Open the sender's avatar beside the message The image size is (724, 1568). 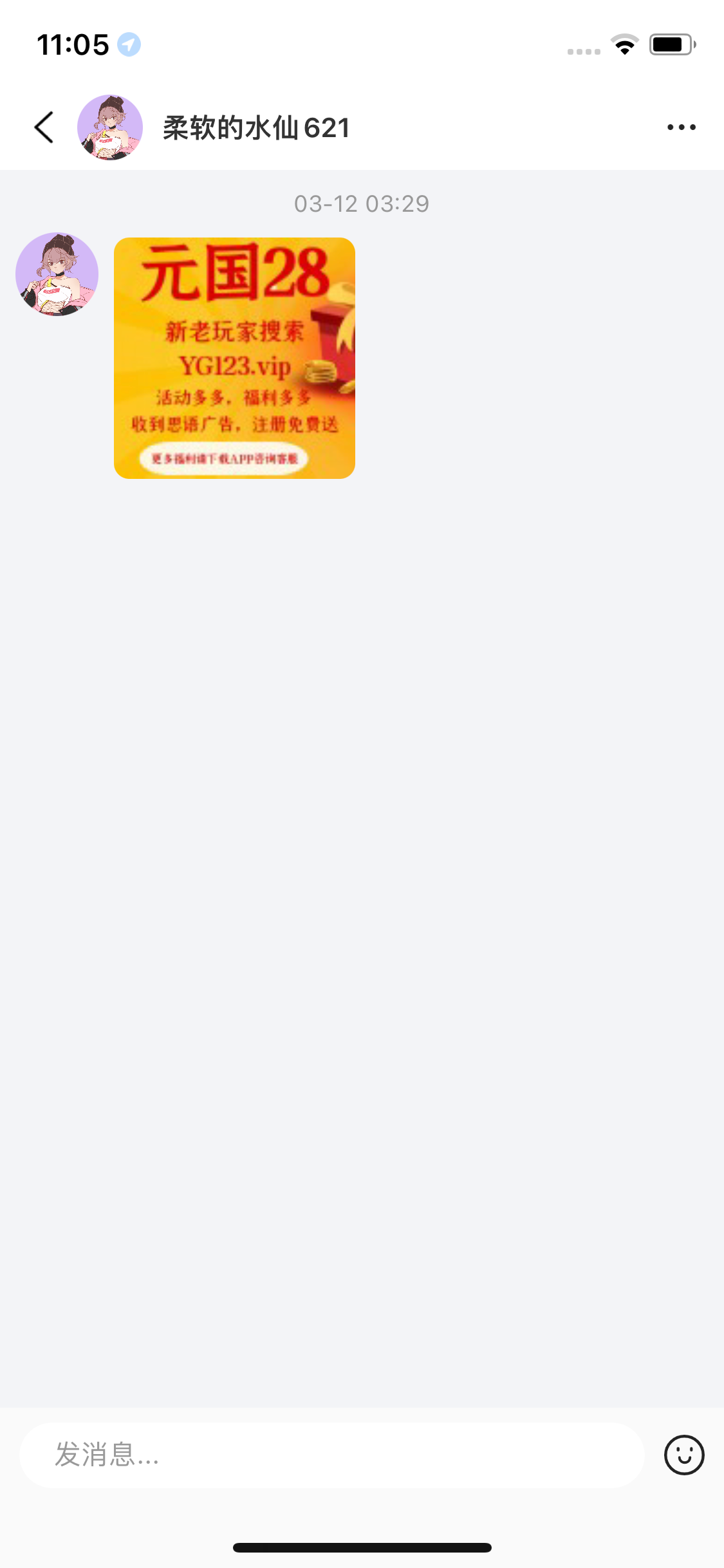click(x=57, y=274)
